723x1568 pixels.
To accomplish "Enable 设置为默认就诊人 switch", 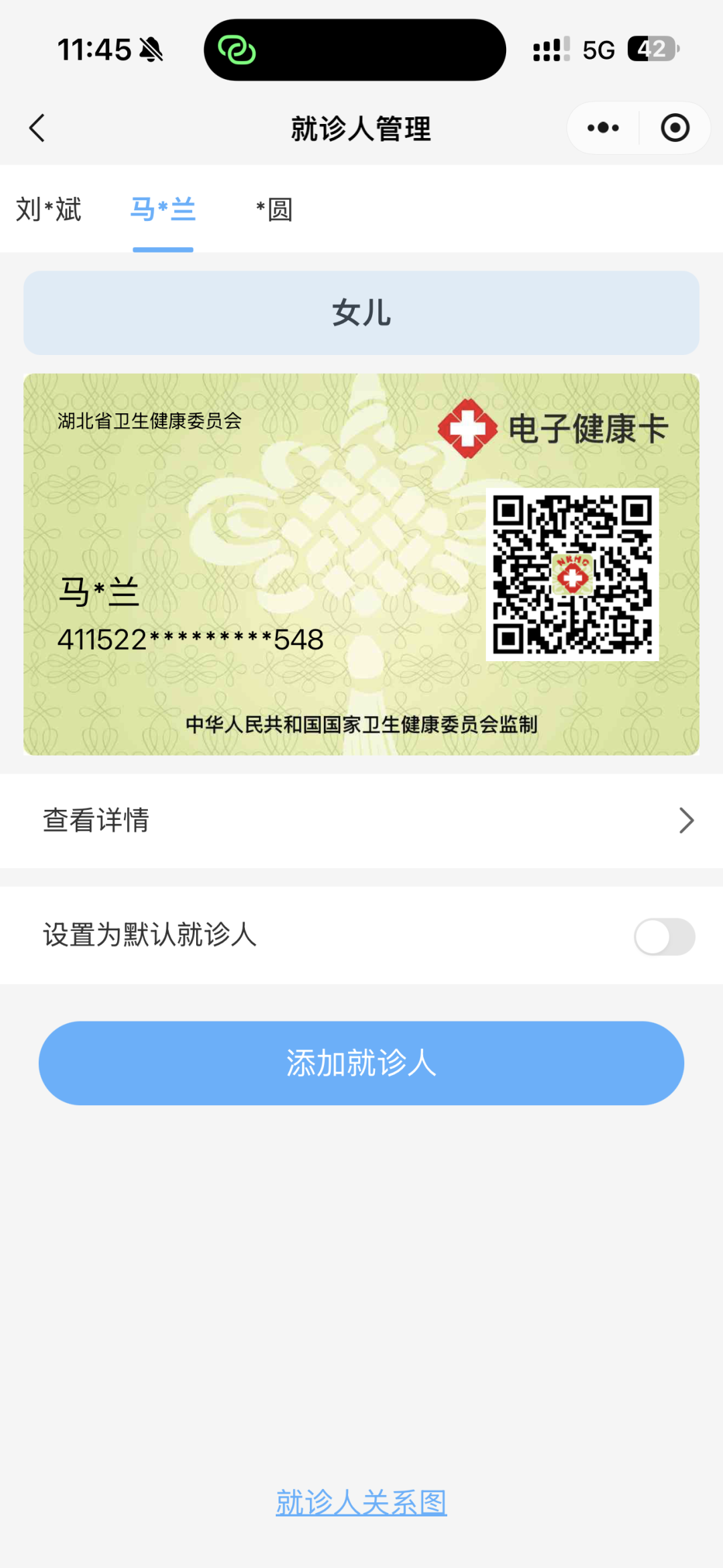I will (664, 936).
